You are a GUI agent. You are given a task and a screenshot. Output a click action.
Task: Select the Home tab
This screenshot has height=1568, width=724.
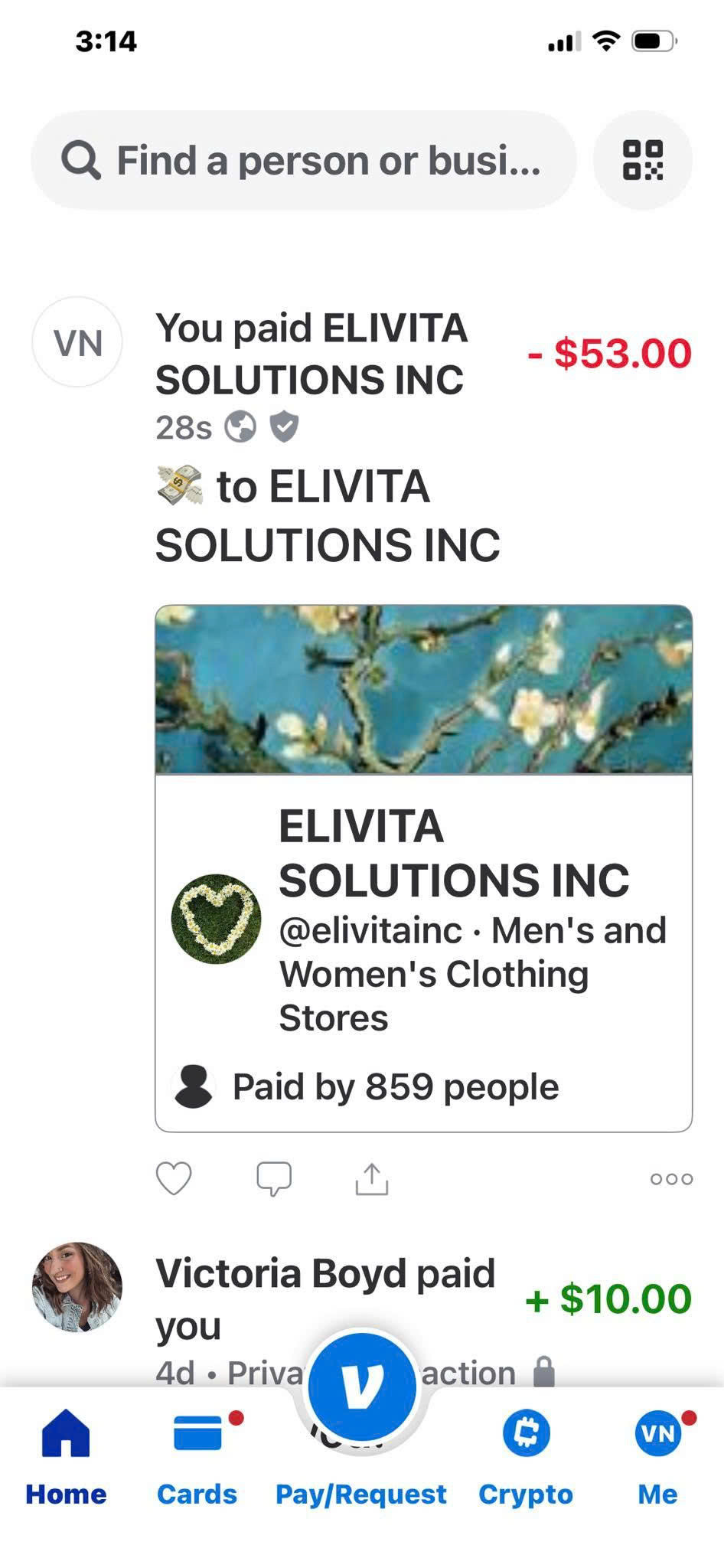(x=66, y=1457)
